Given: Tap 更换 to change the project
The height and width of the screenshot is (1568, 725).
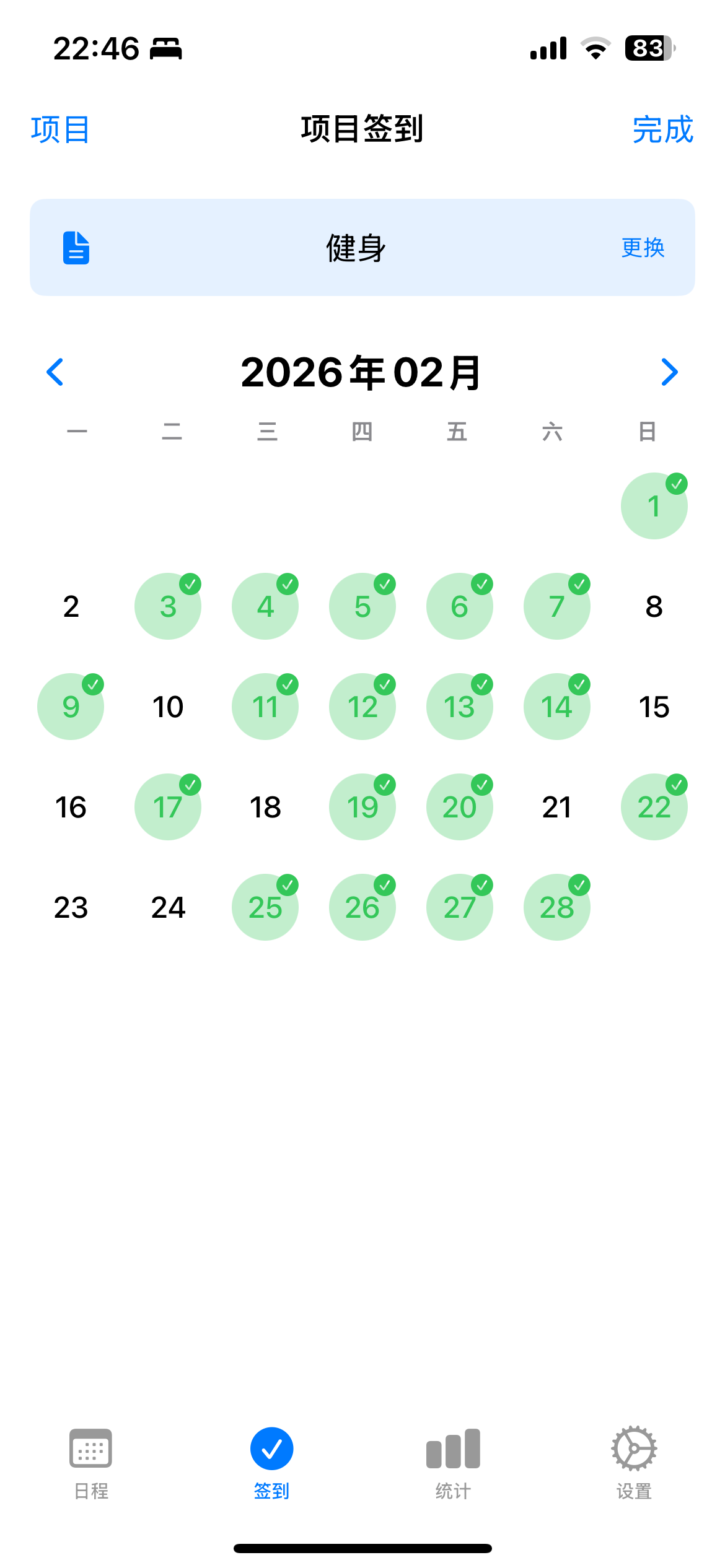Looking at the screenshot, I should (643, 248).
